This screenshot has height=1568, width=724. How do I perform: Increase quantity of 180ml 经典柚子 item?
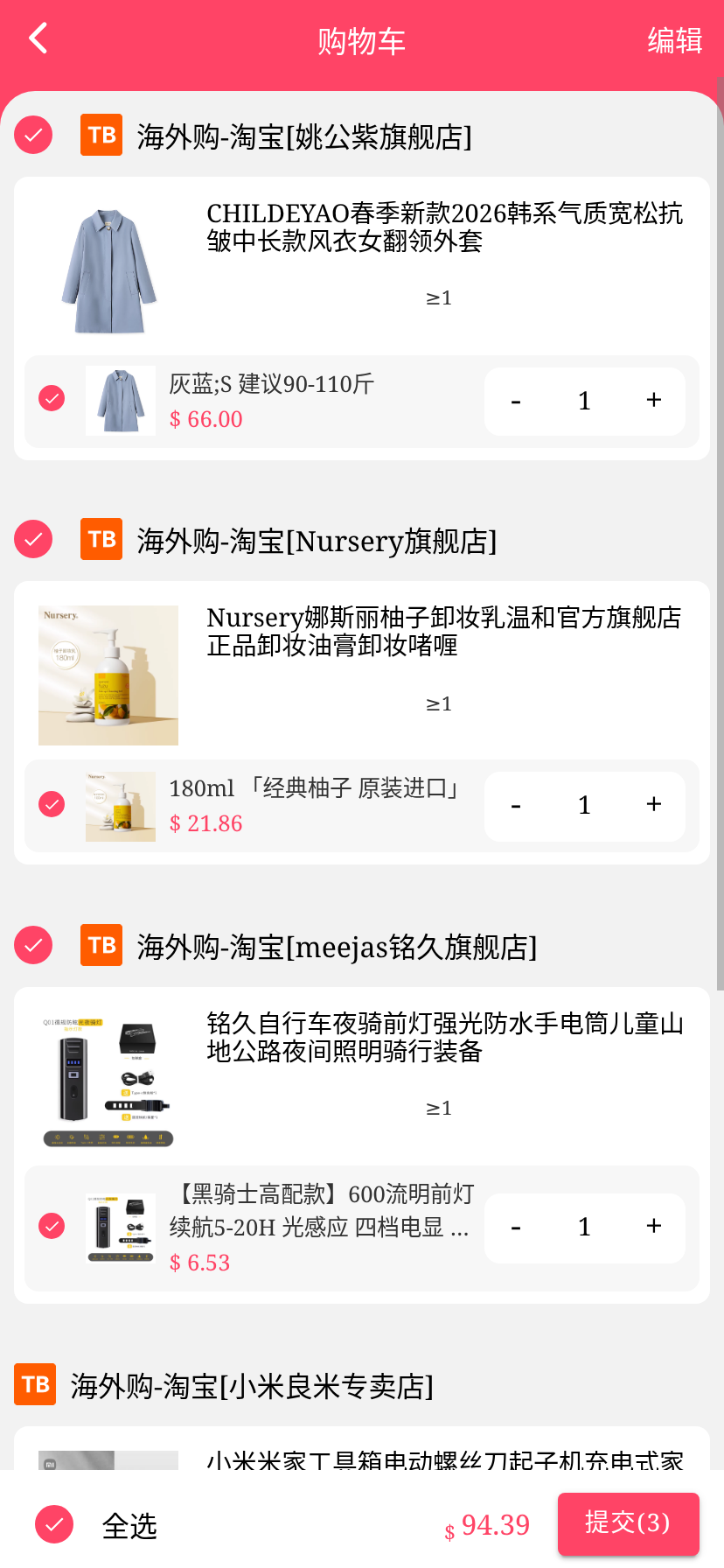[x=653, y=805]
